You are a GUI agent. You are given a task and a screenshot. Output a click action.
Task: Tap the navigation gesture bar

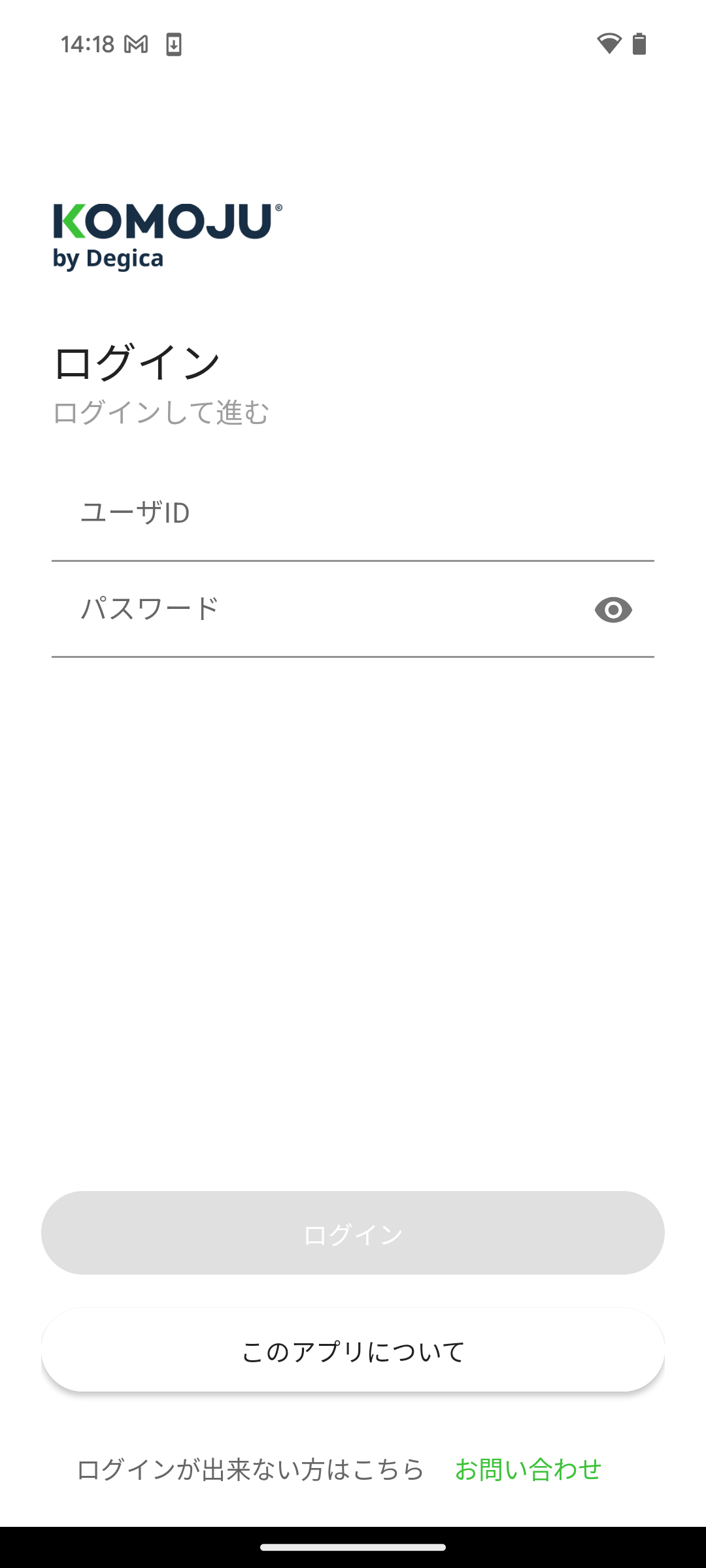point(353,1547)
